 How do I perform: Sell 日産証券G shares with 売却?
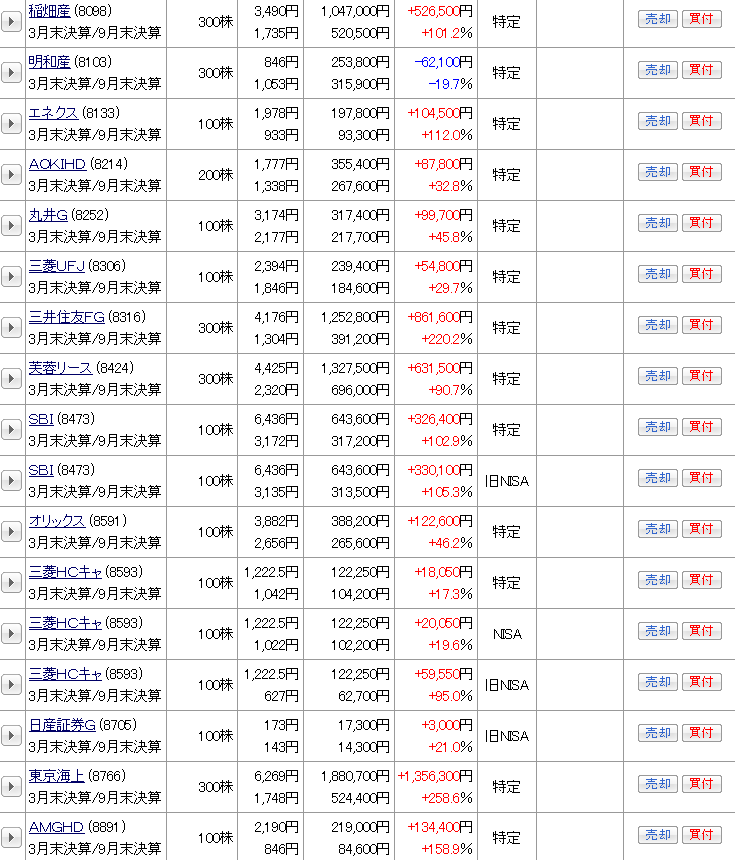(657, 733)
